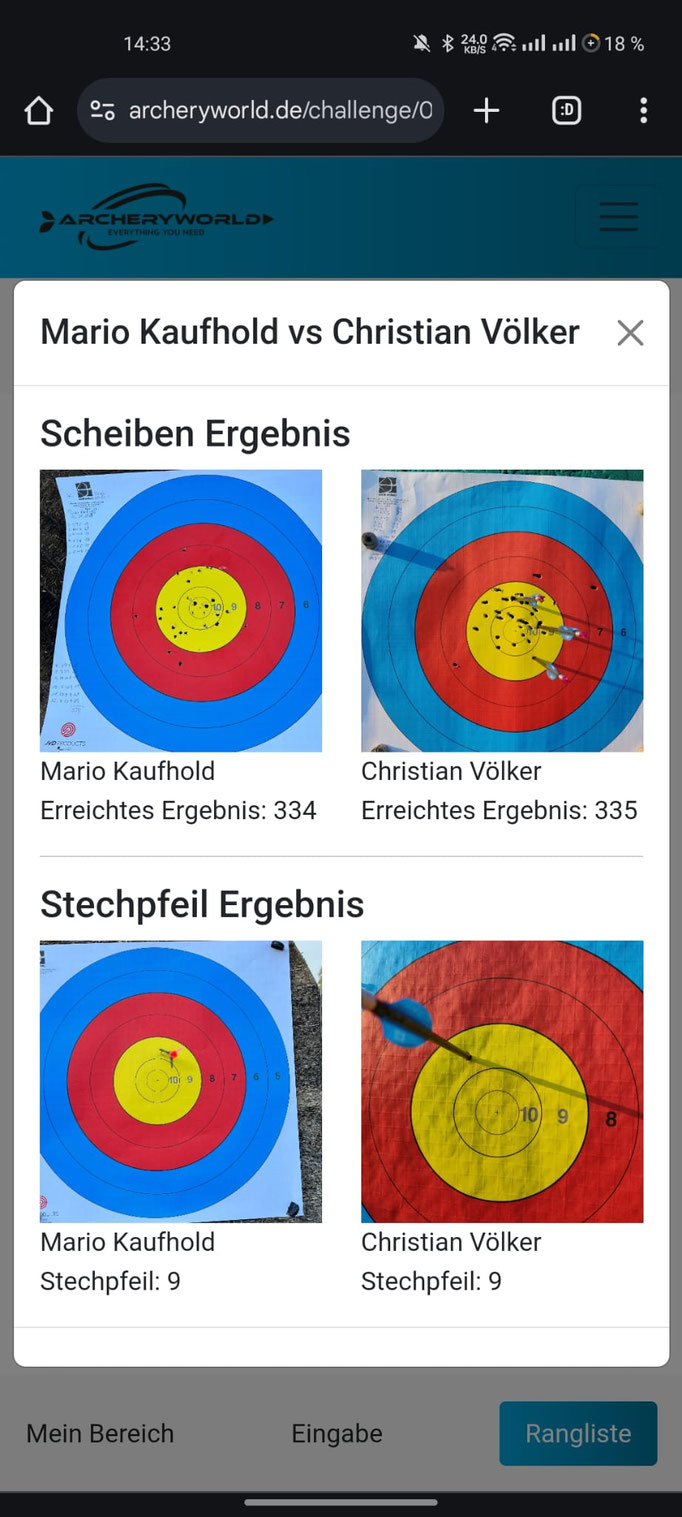Screen dimensions: 682x1517
Task: Switch to the Eingabe tab
Action: coord(337,1433)
